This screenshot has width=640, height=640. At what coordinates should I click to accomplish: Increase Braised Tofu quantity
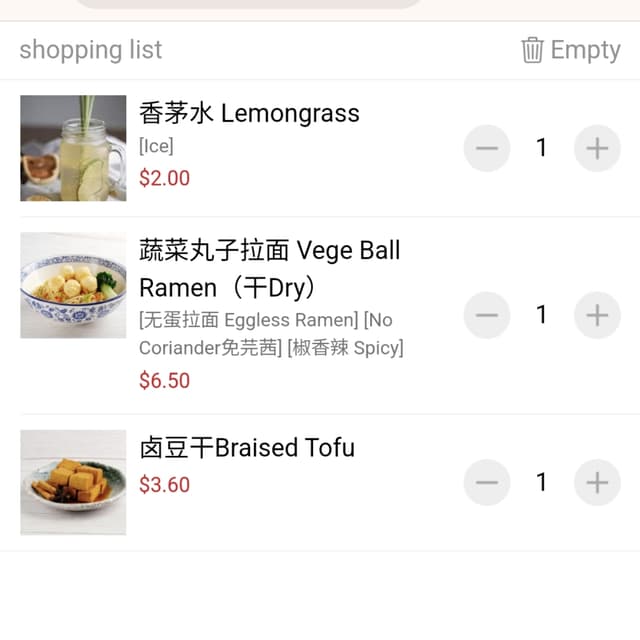pyautogui.click(x=597, y=483)
